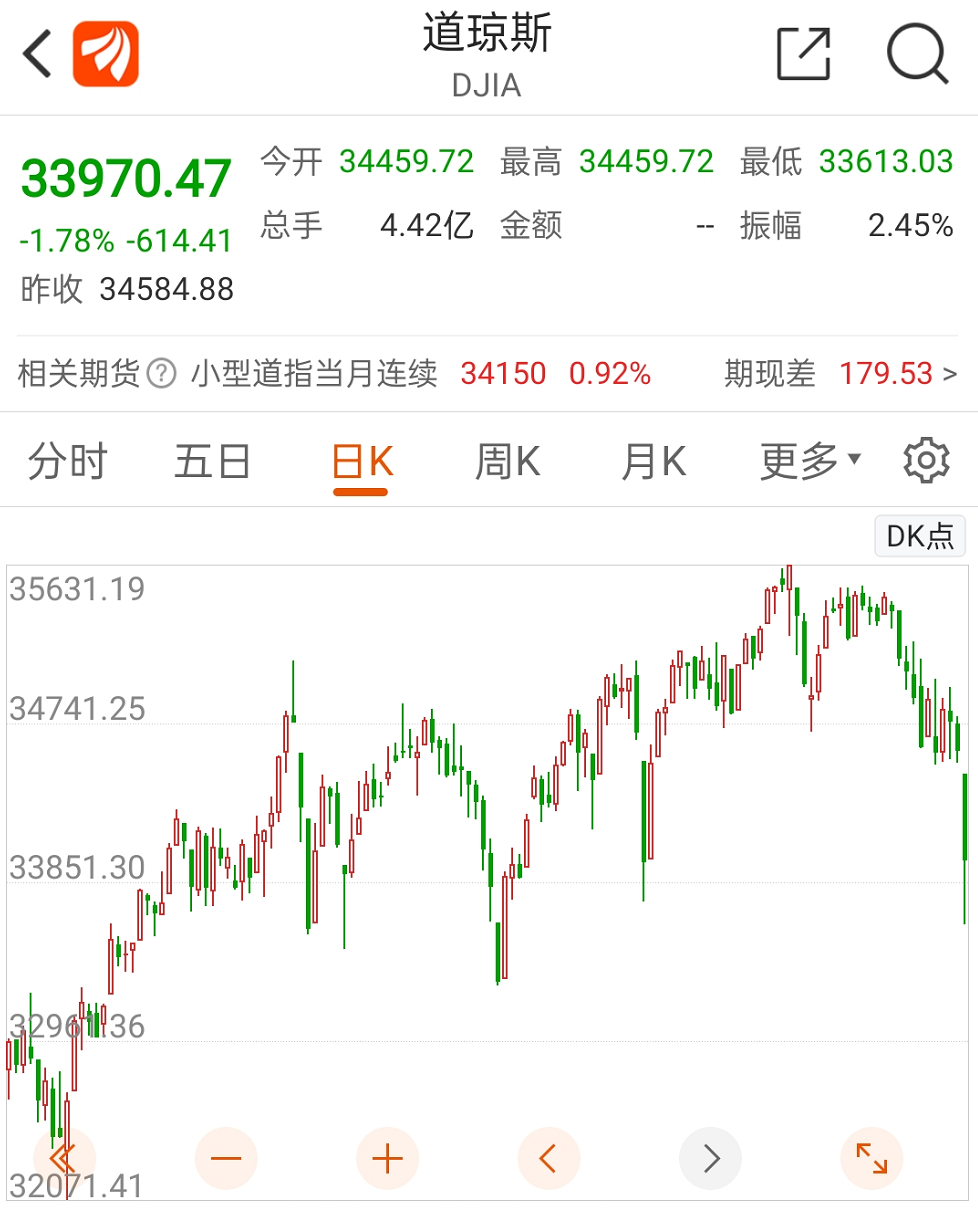Expand the 更多 dropdown
Viewport: 978px width, 1208px height.
pos(809,461)
